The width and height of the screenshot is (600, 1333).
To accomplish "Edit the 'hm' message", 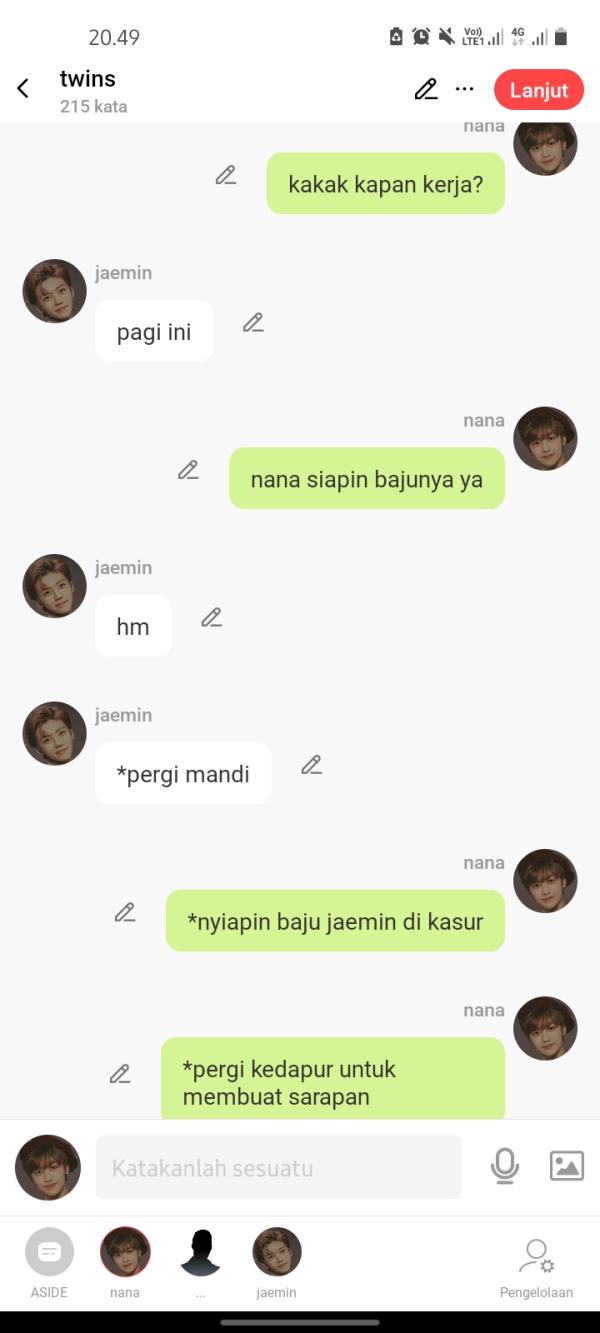I will [x=211, y=618].
